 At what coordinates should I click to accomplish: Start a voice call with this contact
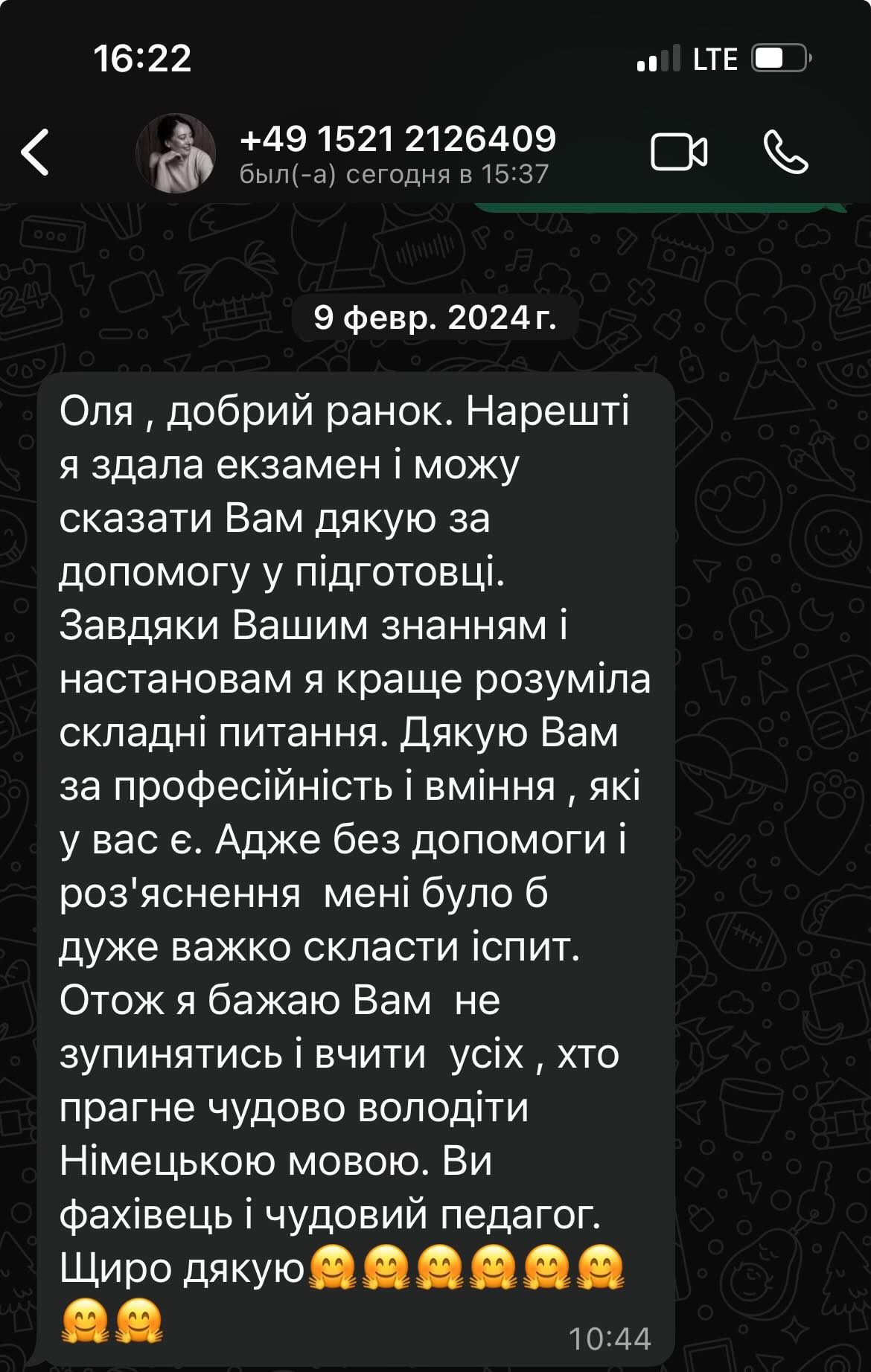click(x=785, y=153)
